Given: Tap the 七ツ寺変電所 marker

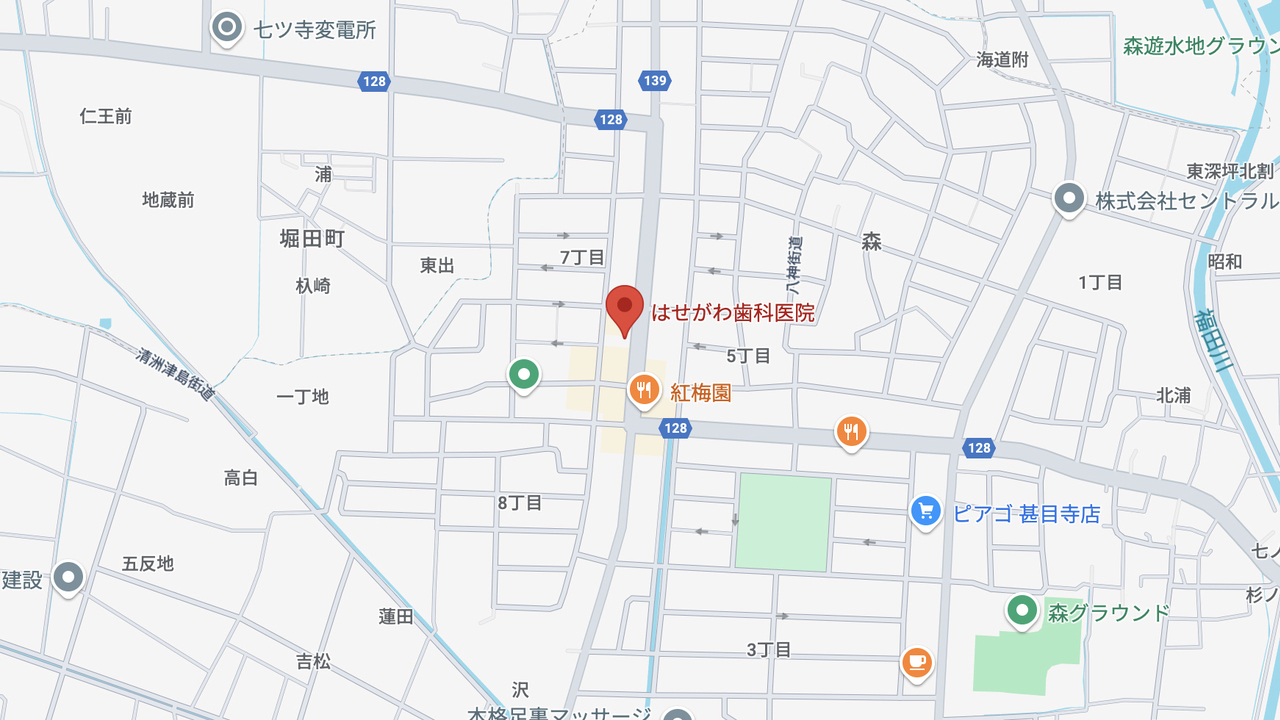Looking at the screenshot, I should coord(228,28).
